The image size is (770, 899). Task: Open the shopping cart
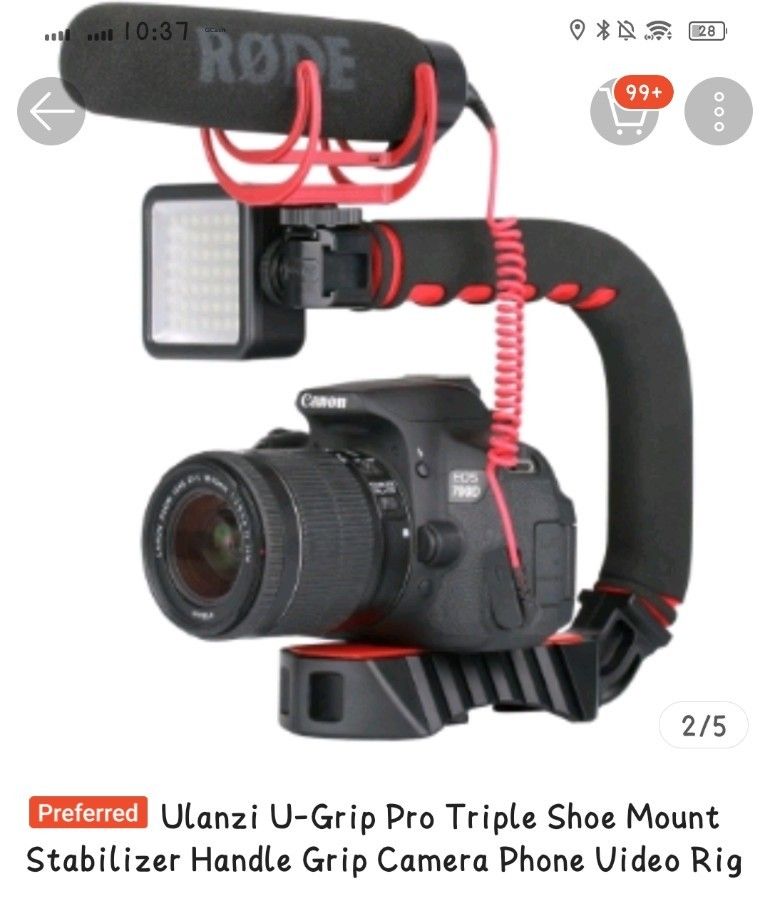[625, 110]
